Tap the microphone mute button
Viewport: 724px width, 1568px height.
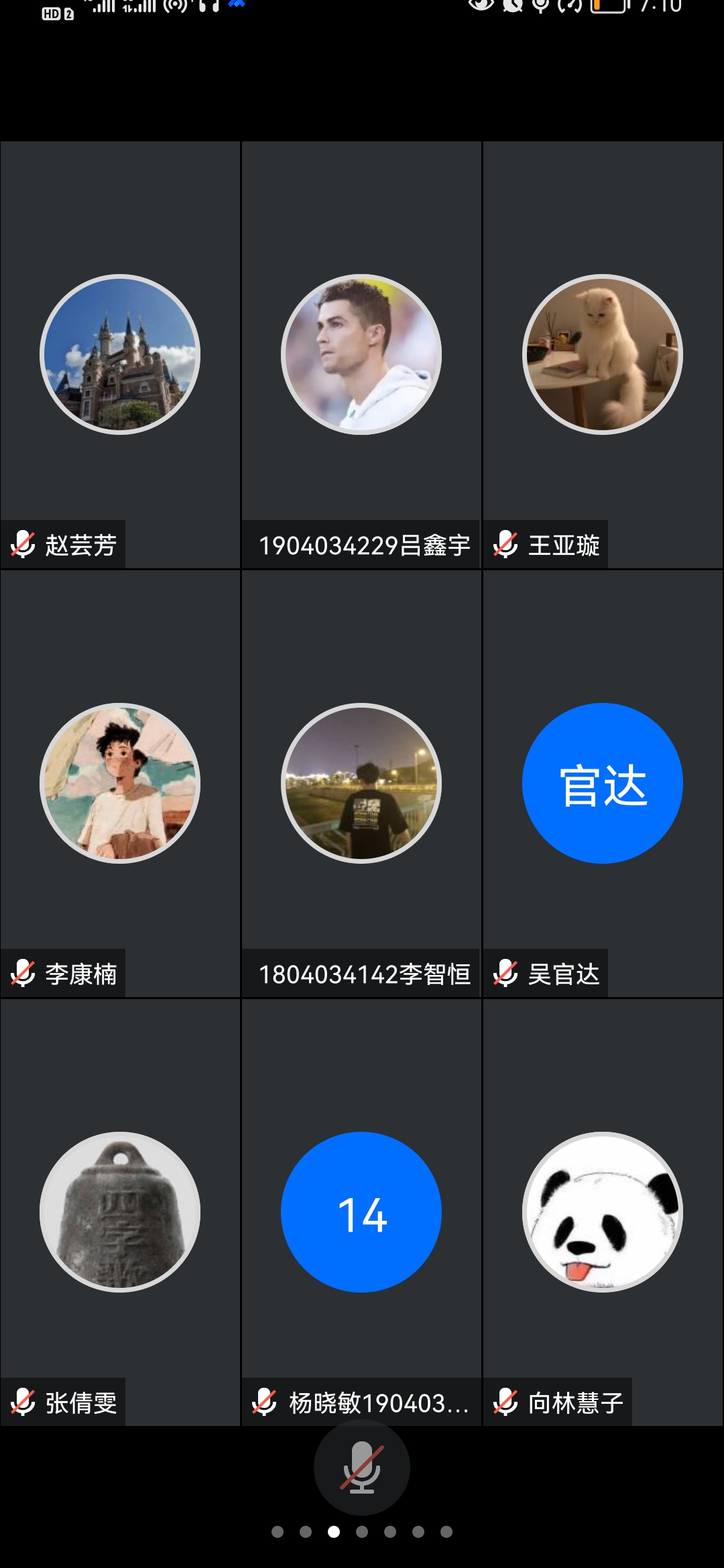[x=361, y=1467]
